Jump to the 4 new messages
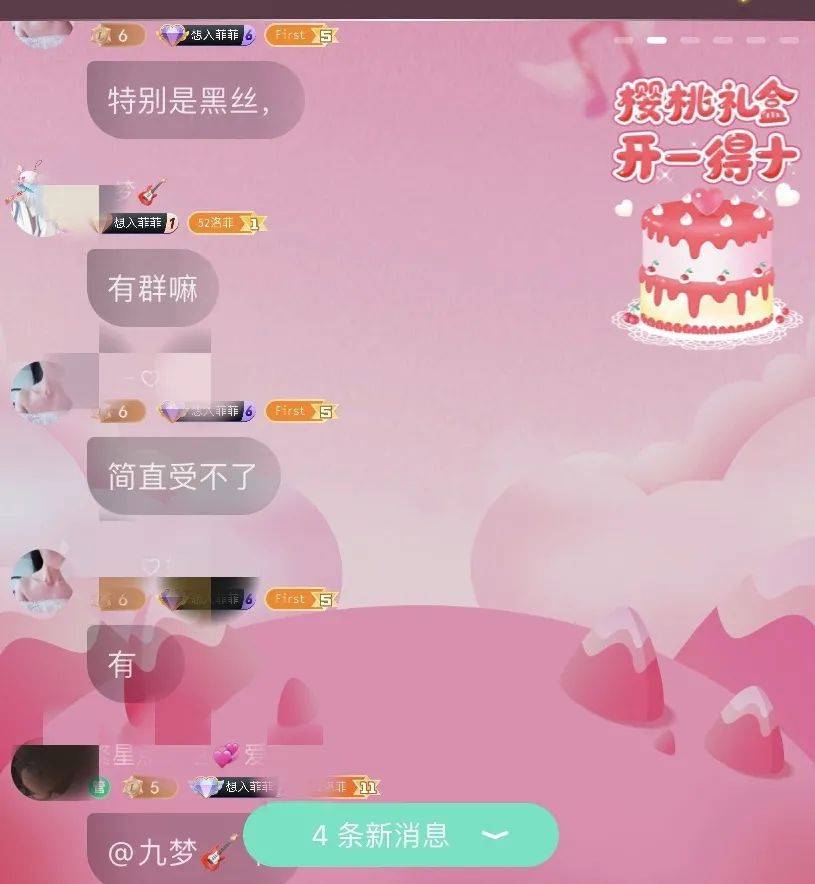815x884 pixels. (400, 835)
